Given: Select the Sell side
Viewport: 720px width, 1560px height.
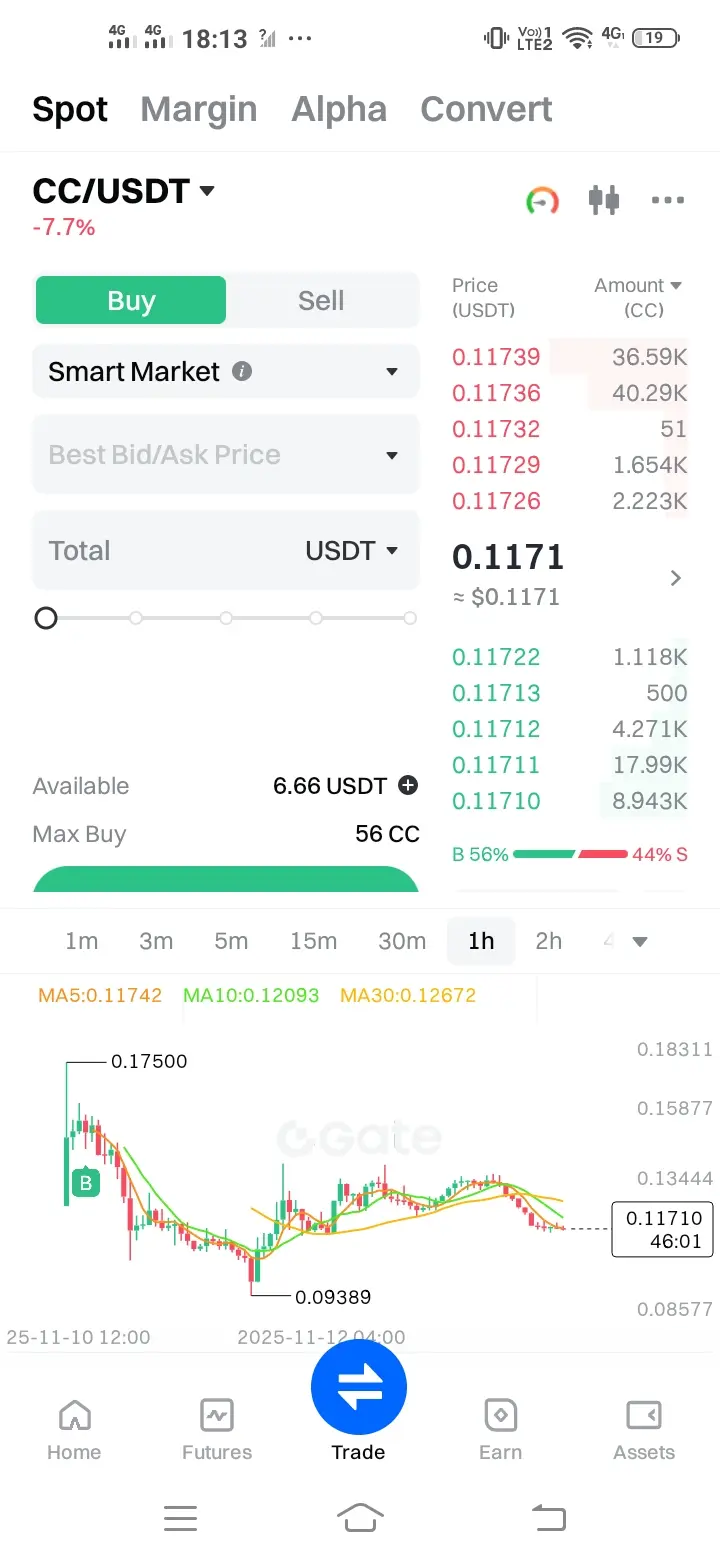Looking at the screenshot, I should (x=321, y=301).
